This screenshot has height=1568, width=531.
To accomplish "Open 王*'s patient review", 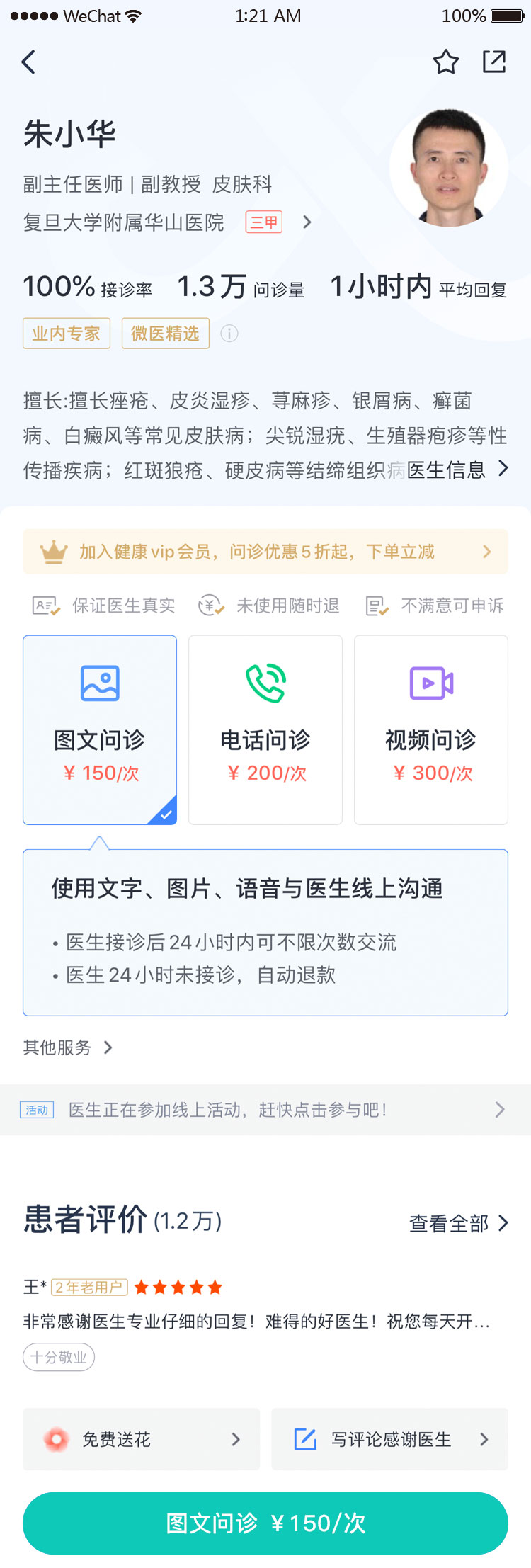I will [255, 1322].
